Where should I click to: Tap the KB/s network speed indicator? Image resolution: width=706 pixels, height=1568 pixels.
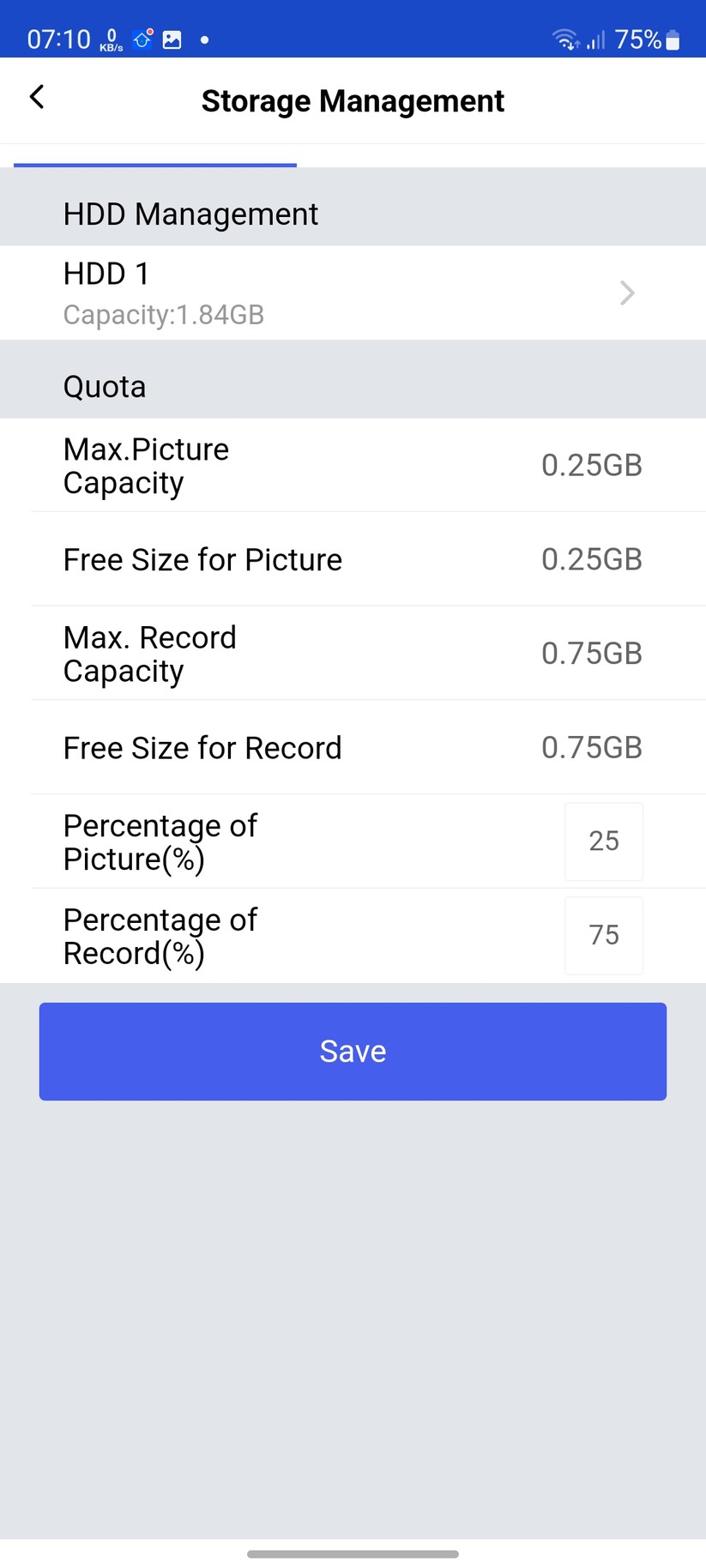(109, 39)
